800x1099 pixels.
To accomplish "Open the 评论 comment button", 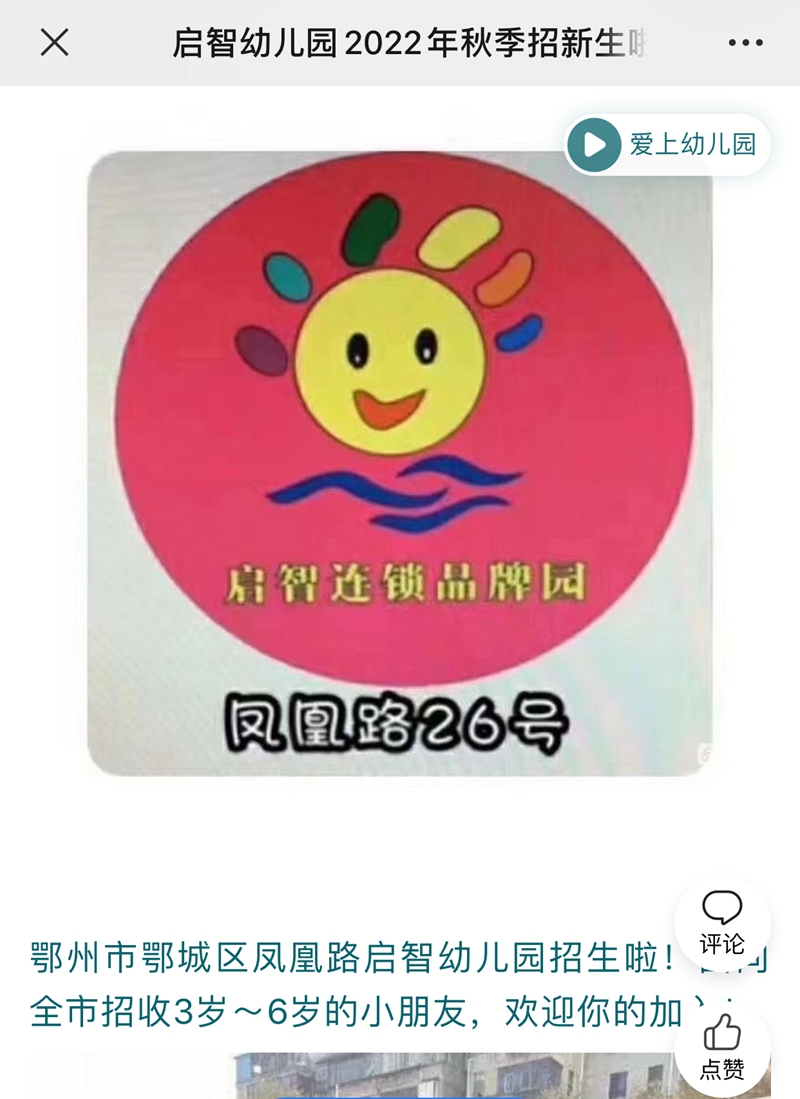I will coord(722,922).
